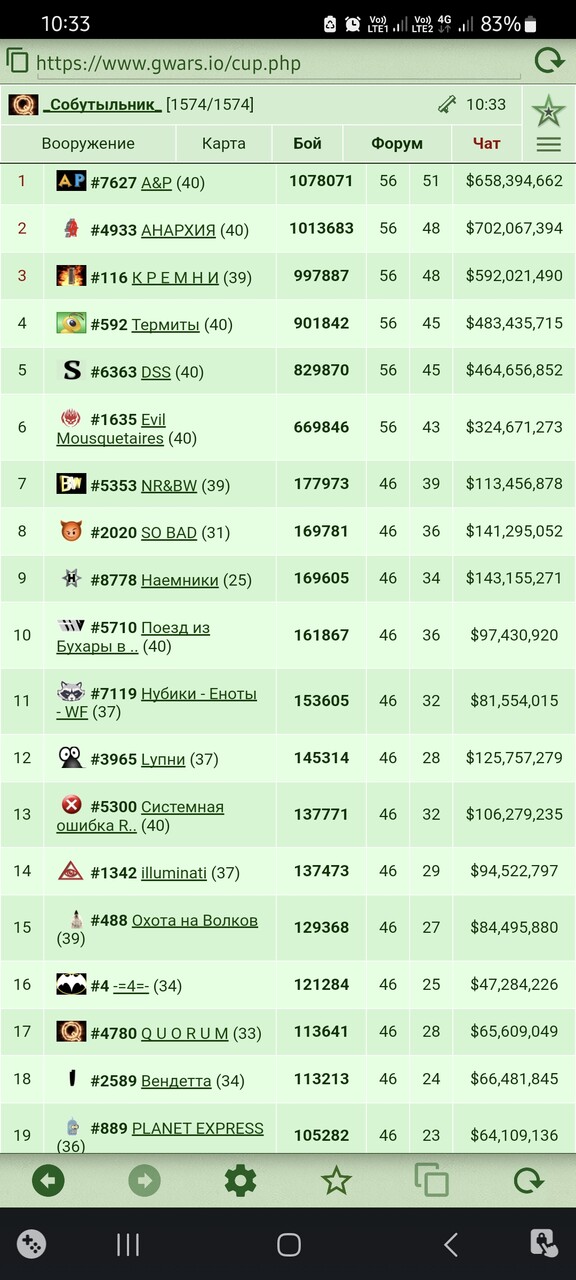
Task: Open the PLANET EXPRESS syndicate link
Action: point(198,1128)
